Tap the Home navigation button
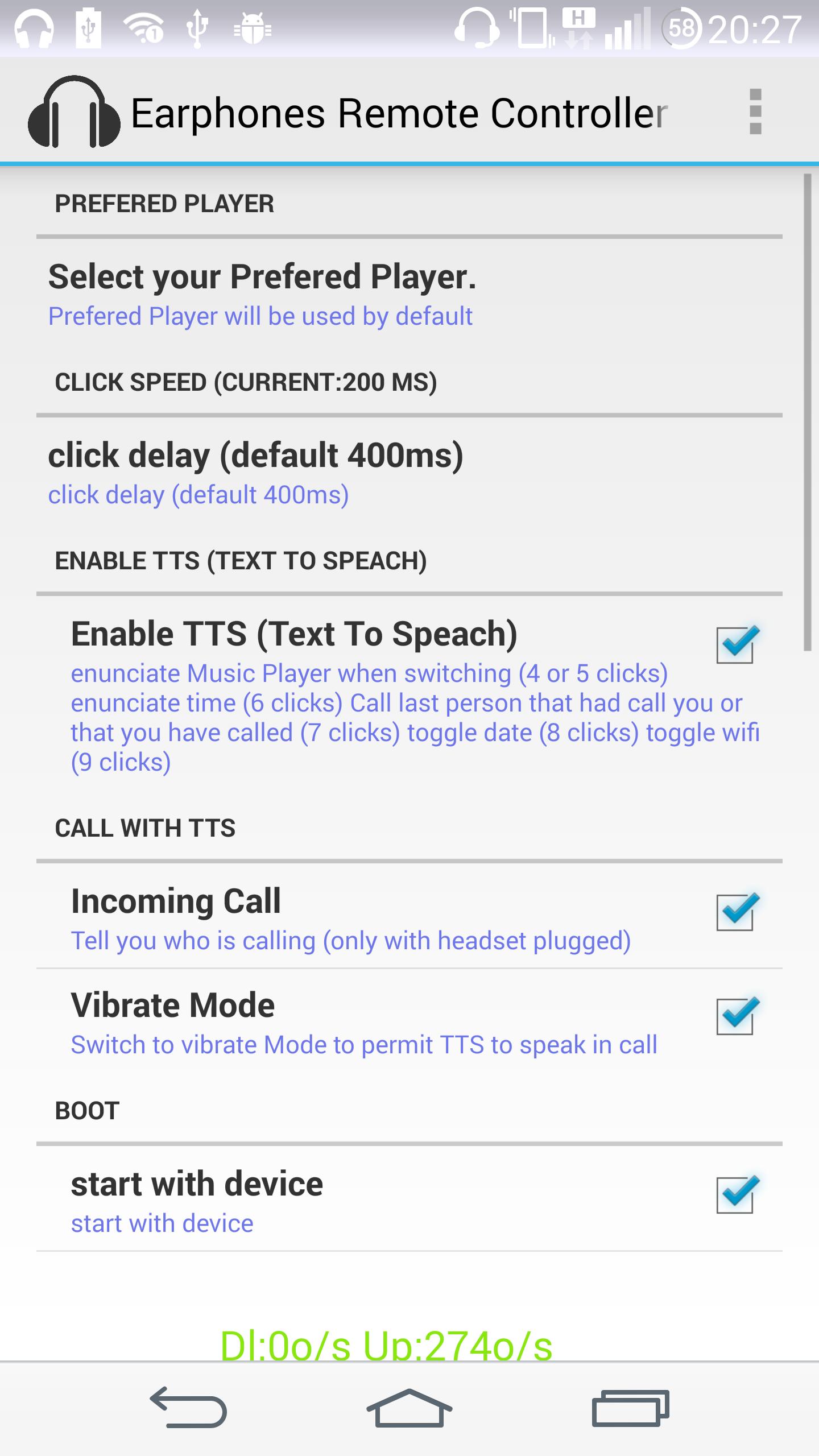Screen dimensions: 819x1456 [x=408, y=1408]
